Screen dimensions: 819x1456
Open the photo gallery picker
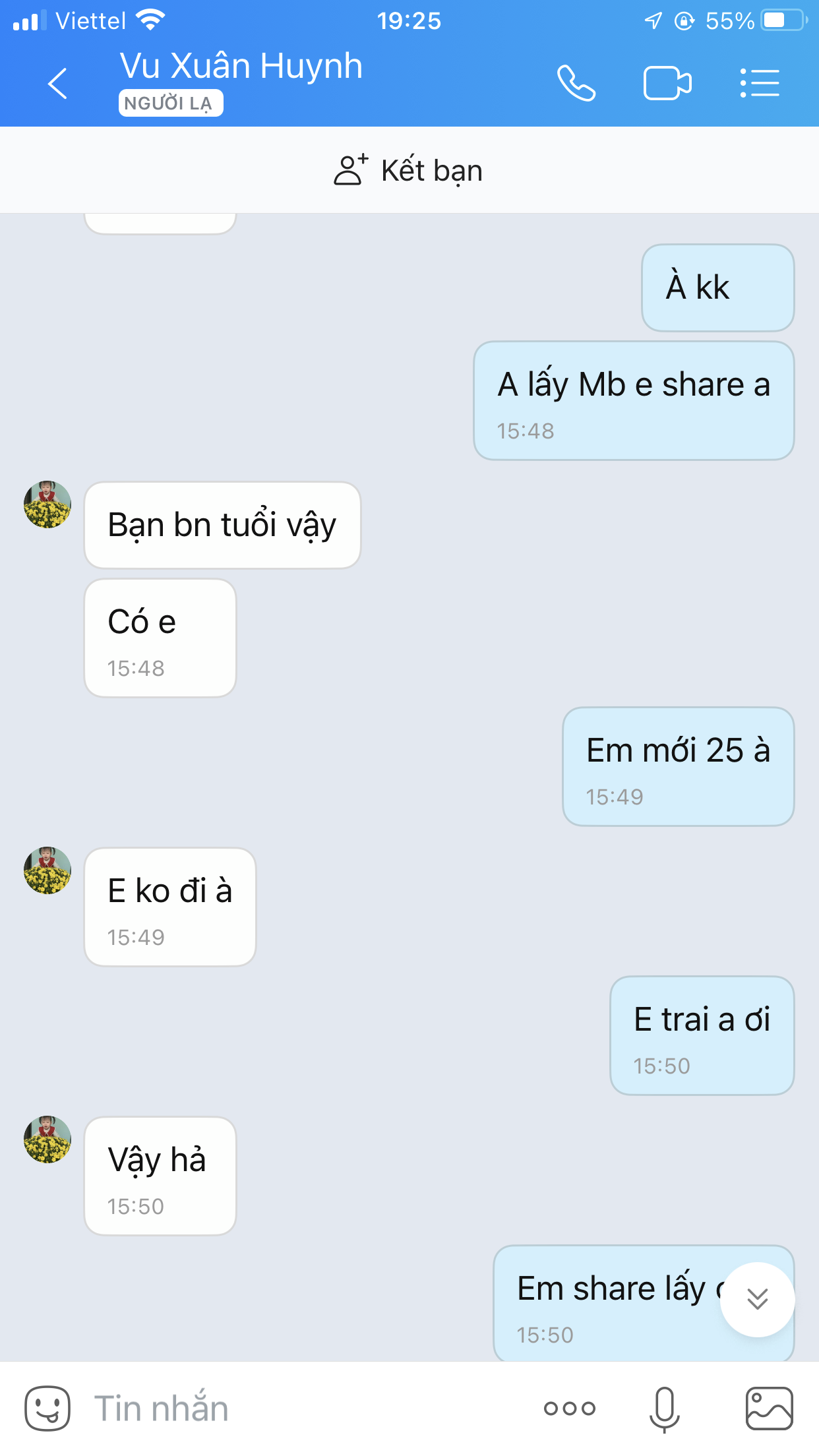point(769,1408)
